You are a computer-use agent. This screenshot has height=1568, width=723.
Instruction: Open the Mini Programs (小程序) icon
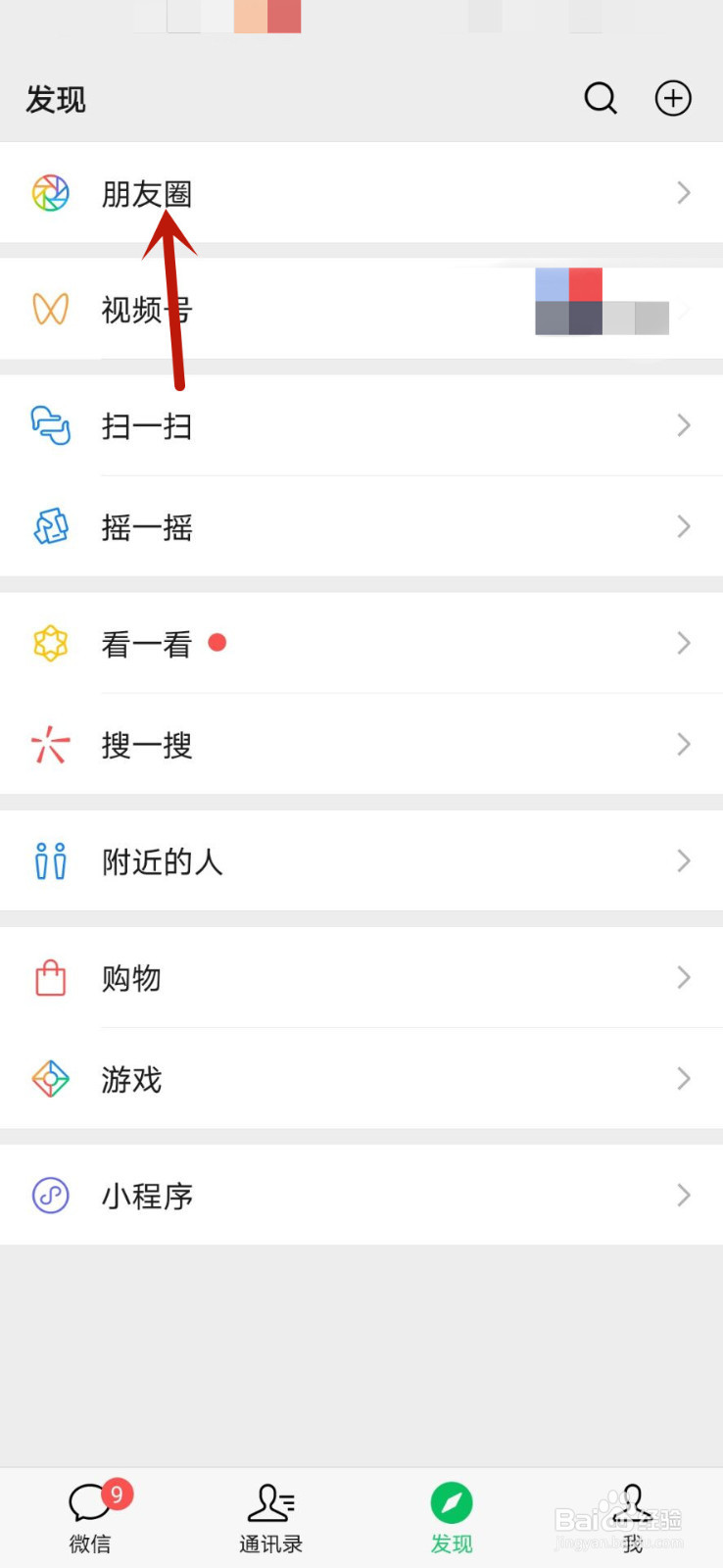tap(50, 1195)
